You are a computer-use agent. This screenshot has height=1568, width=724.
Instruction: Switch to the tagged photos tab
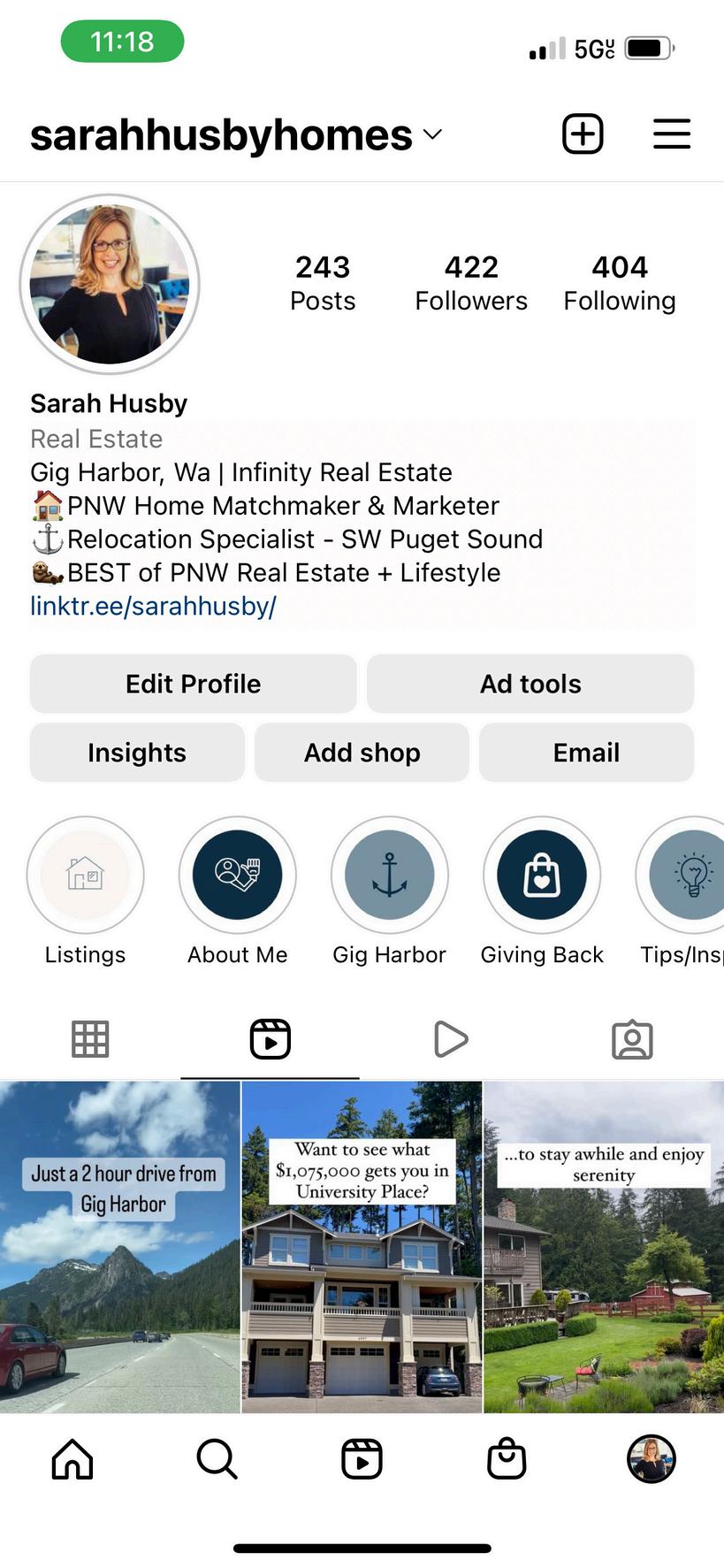coord(632,1039)
